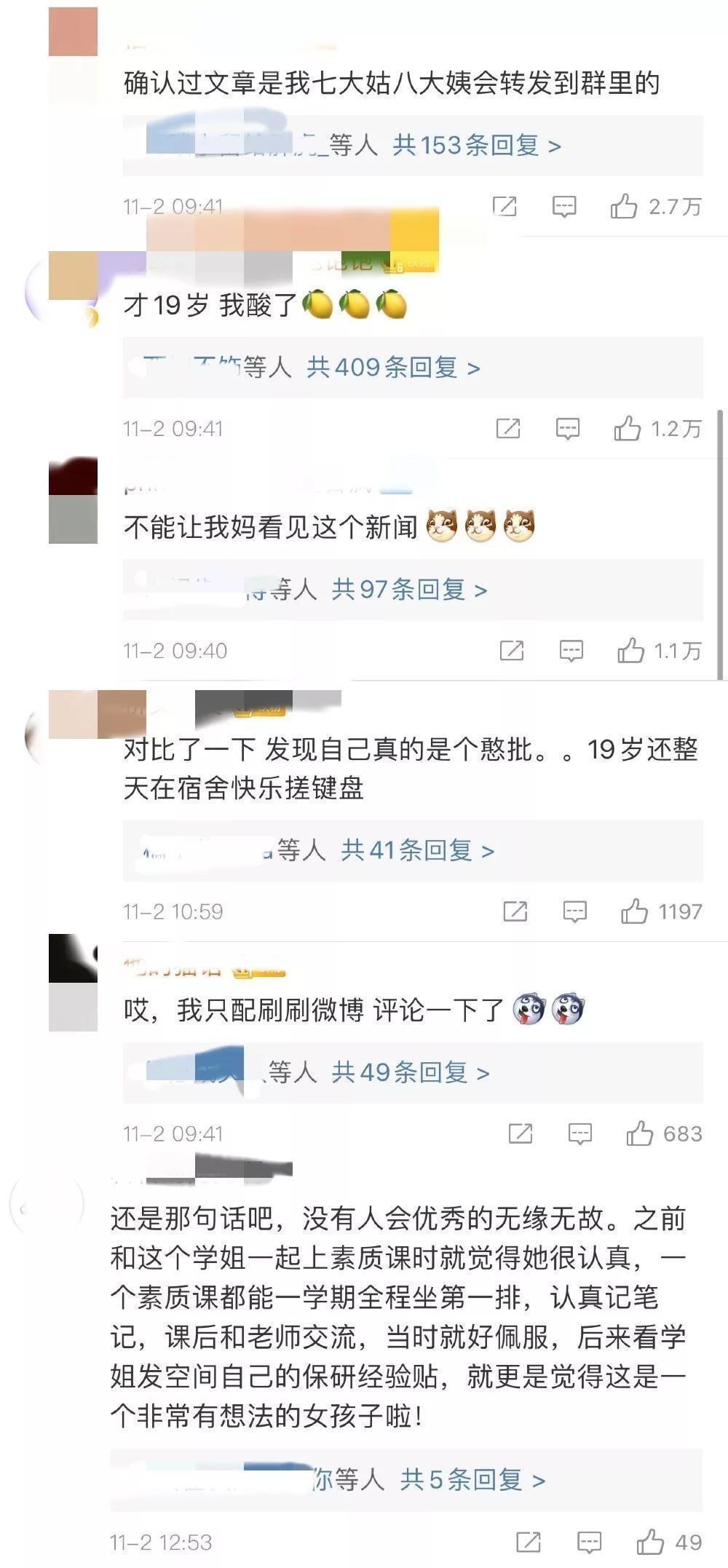Like the 不能让我妈看见这个新闻 comment

pos(630,651)
